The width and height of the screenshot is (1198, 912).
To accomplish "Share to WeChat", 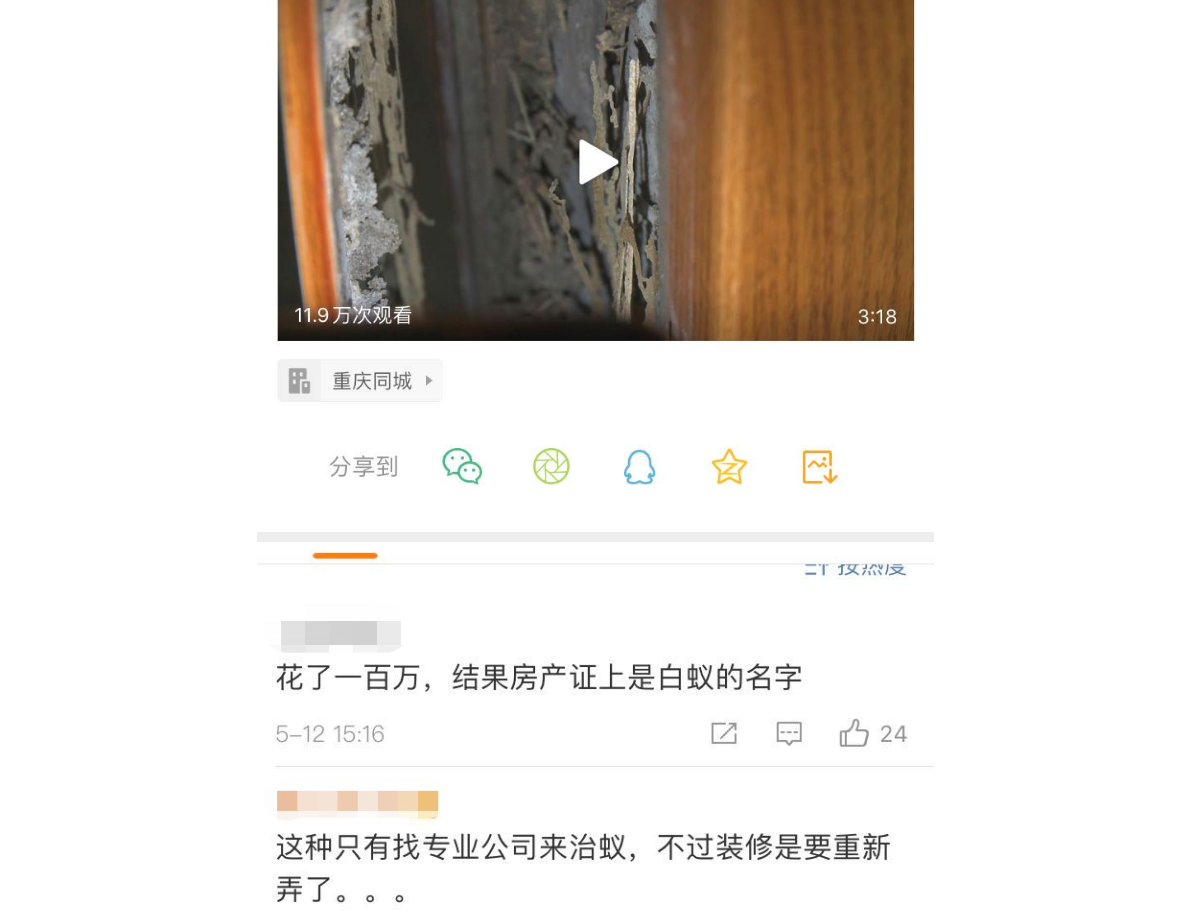I will coord(462,466).
